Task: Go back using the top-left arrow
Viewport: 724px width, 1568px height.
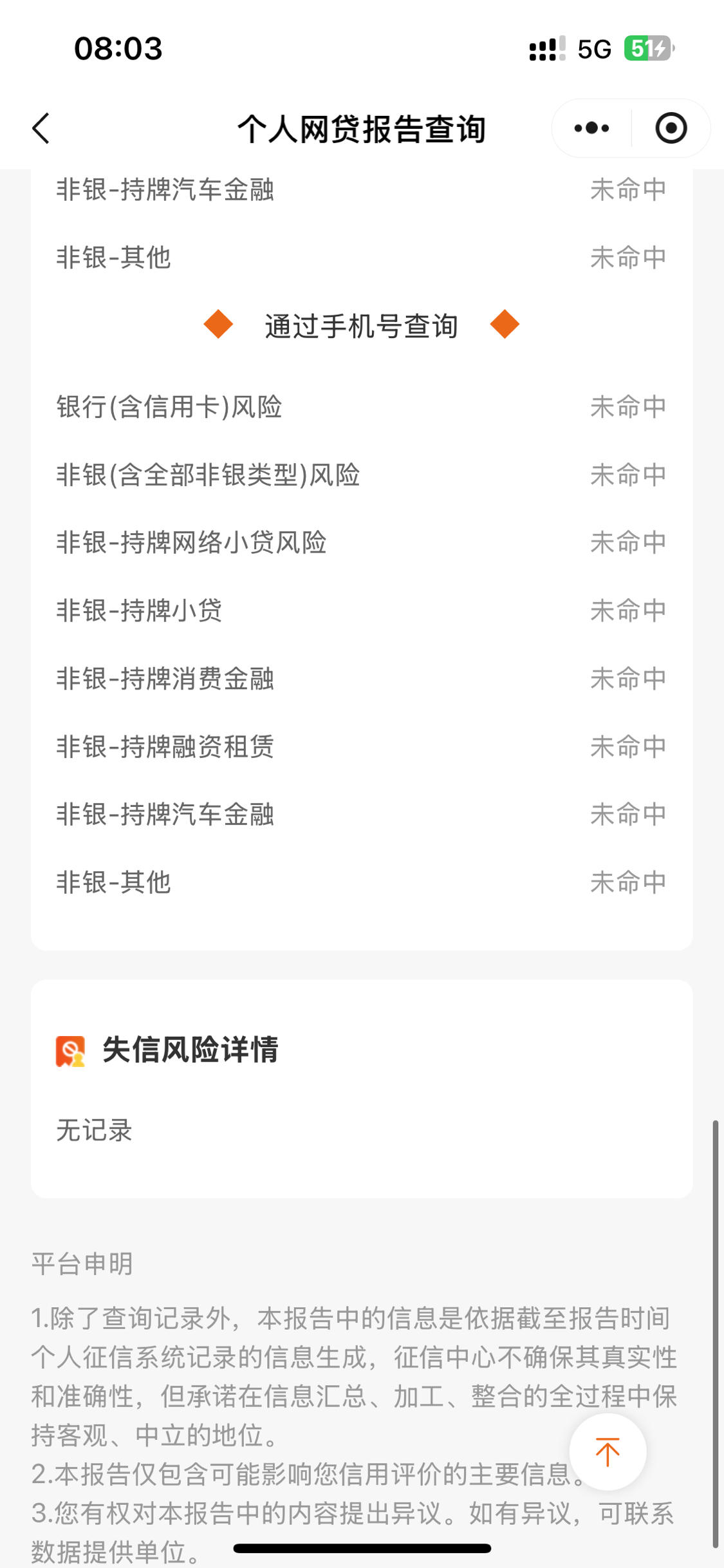Action: click(x=41, y=128)
